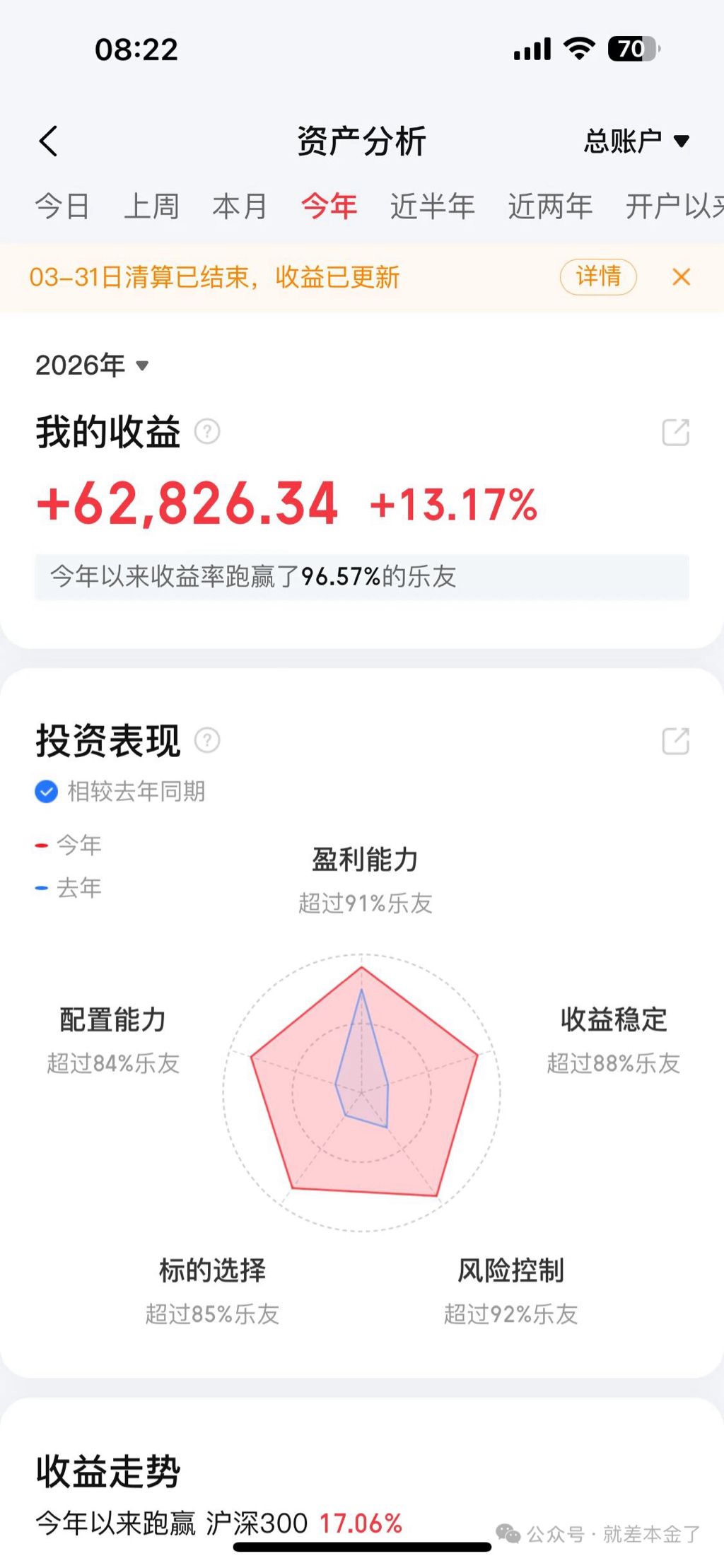Expand the 2026年 year selector
The height and width of the screenshot is (1568, 724).
pos(92,365)
